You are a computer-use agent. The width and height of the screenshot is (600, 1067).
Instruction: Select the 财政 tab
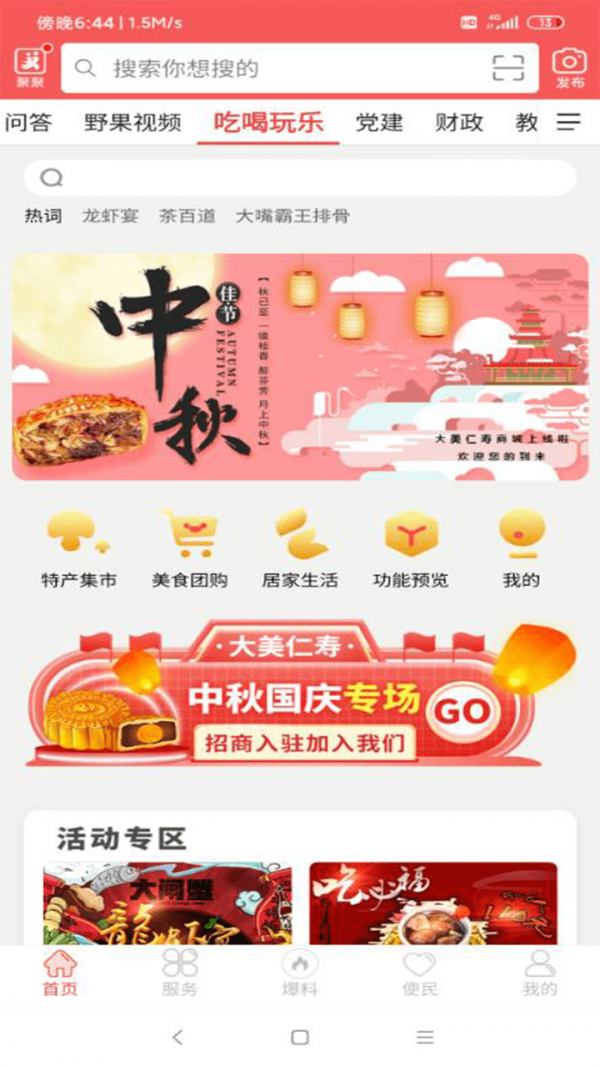[x=459, y=123]
